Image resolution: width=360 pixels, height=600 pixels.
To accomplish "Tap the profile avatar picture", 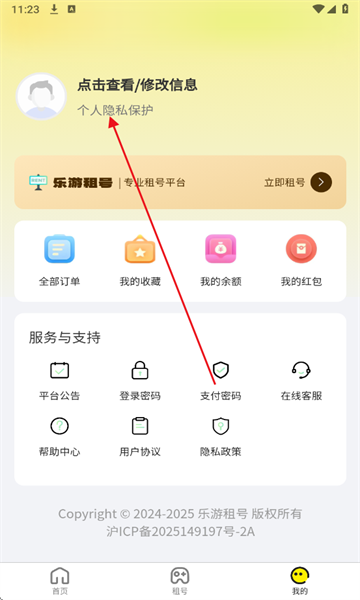I will 41,96.
